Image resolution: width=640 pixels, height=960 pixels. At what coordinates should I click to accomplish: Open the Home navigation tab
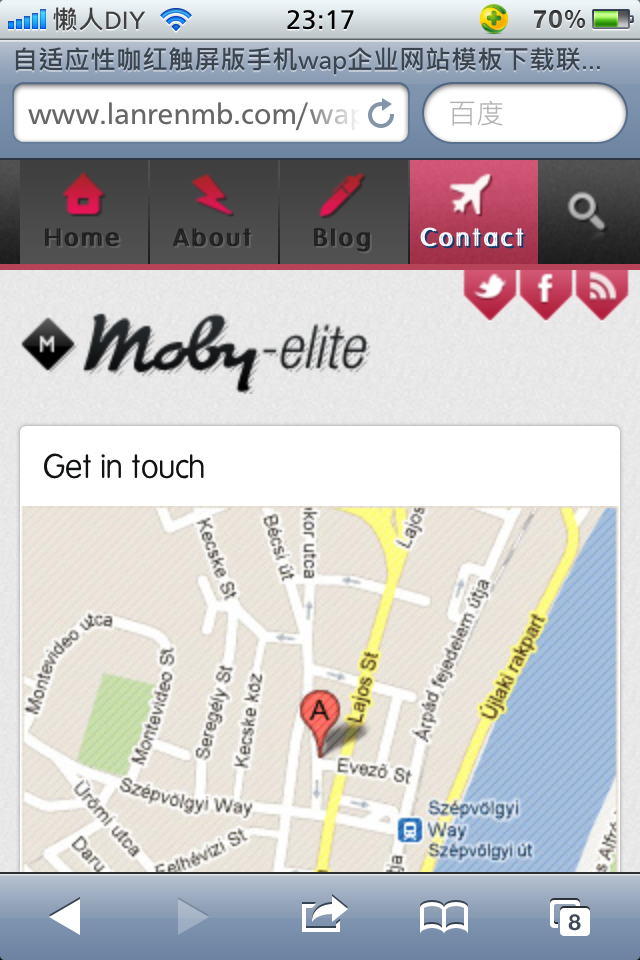click(84, 212)
